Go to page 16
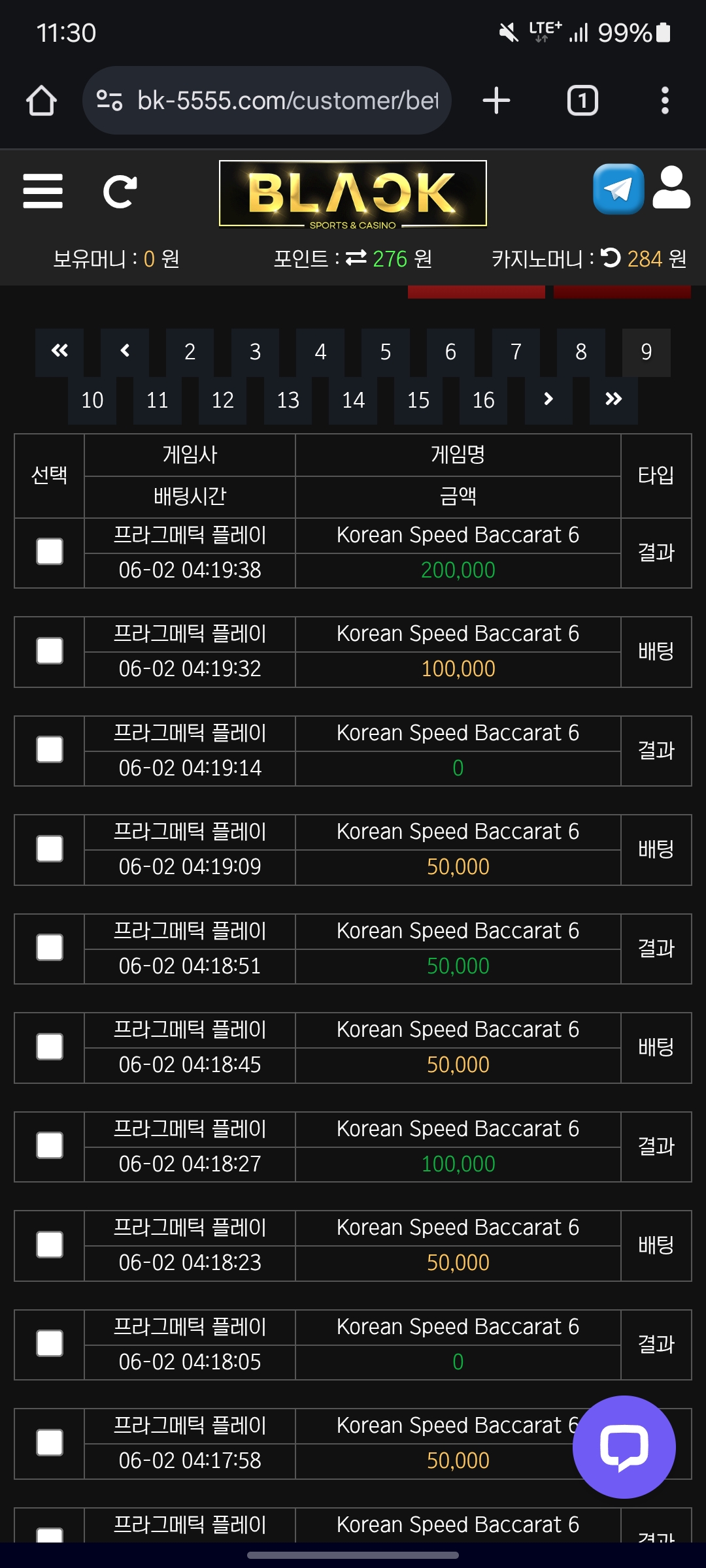 [484, 400]
